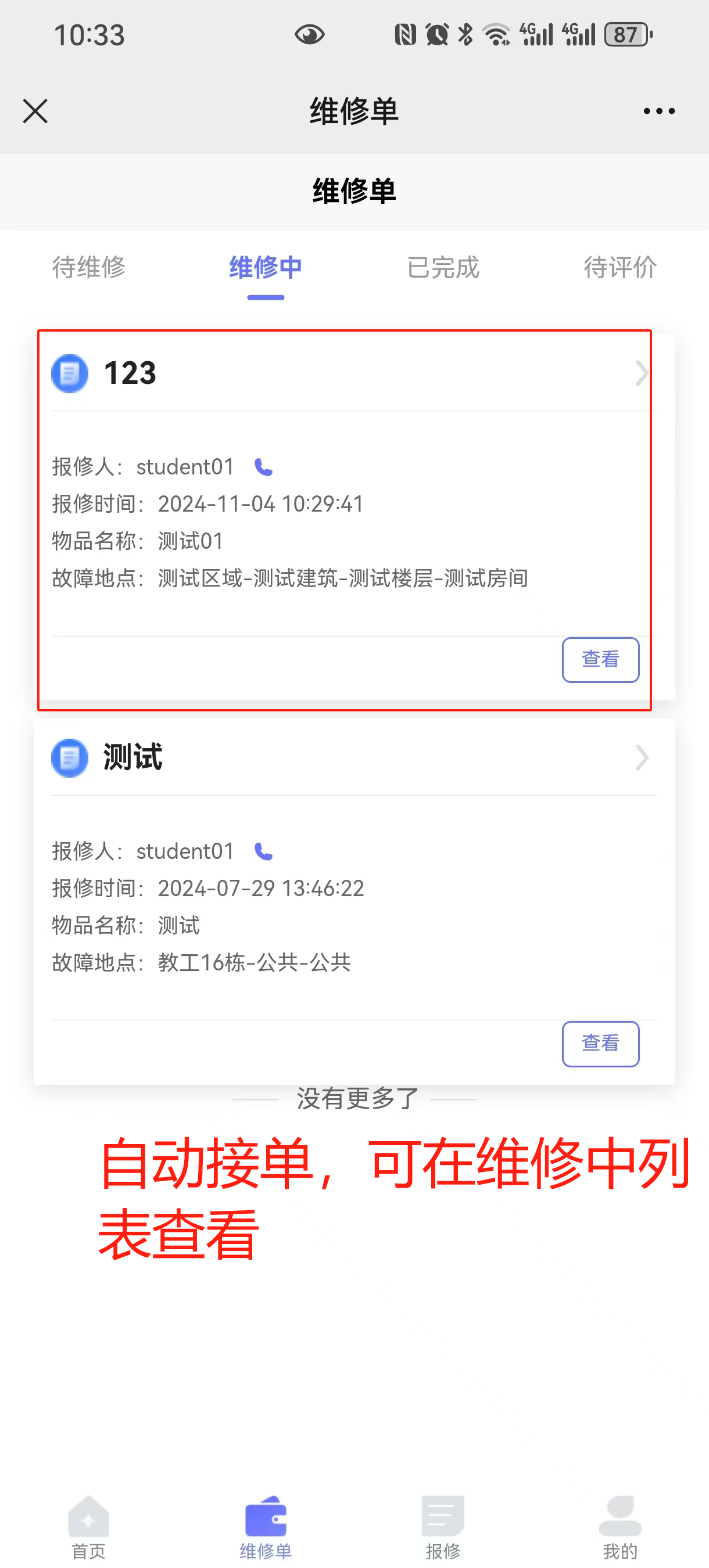Switch to the 已完成 tab
The height and width of the screenshot is (1568, 709).
pos(443,268)
